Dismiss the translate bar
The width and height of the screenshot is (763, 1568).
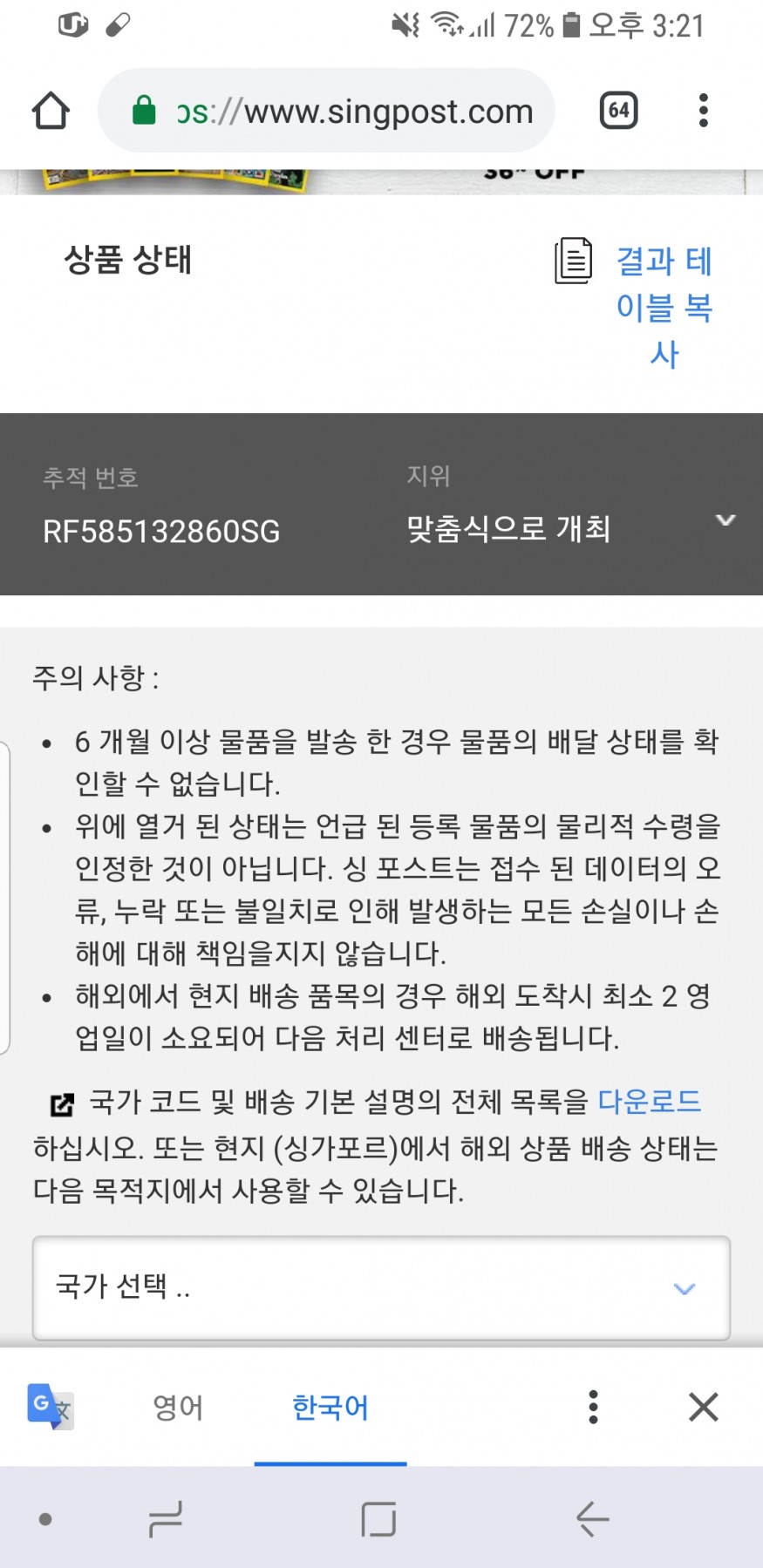(703, 1407)
